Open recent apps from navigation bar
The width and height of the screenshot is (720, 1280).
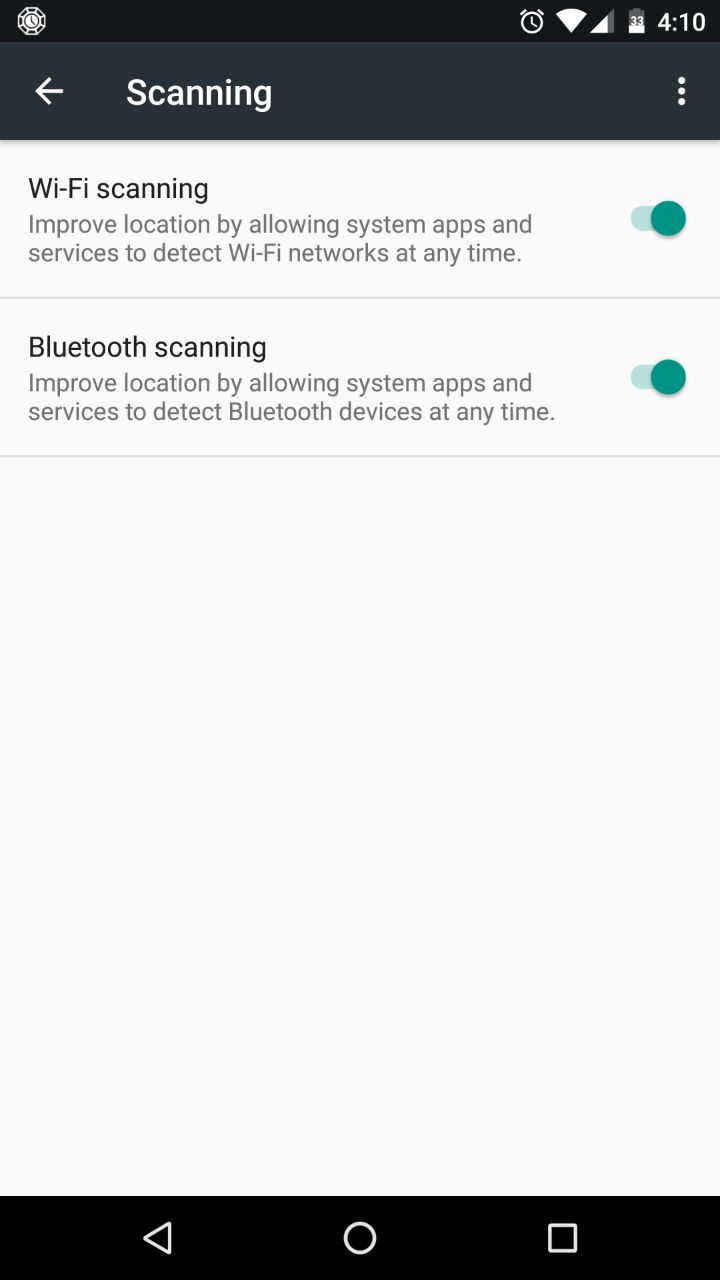[x=562, y=1238]
